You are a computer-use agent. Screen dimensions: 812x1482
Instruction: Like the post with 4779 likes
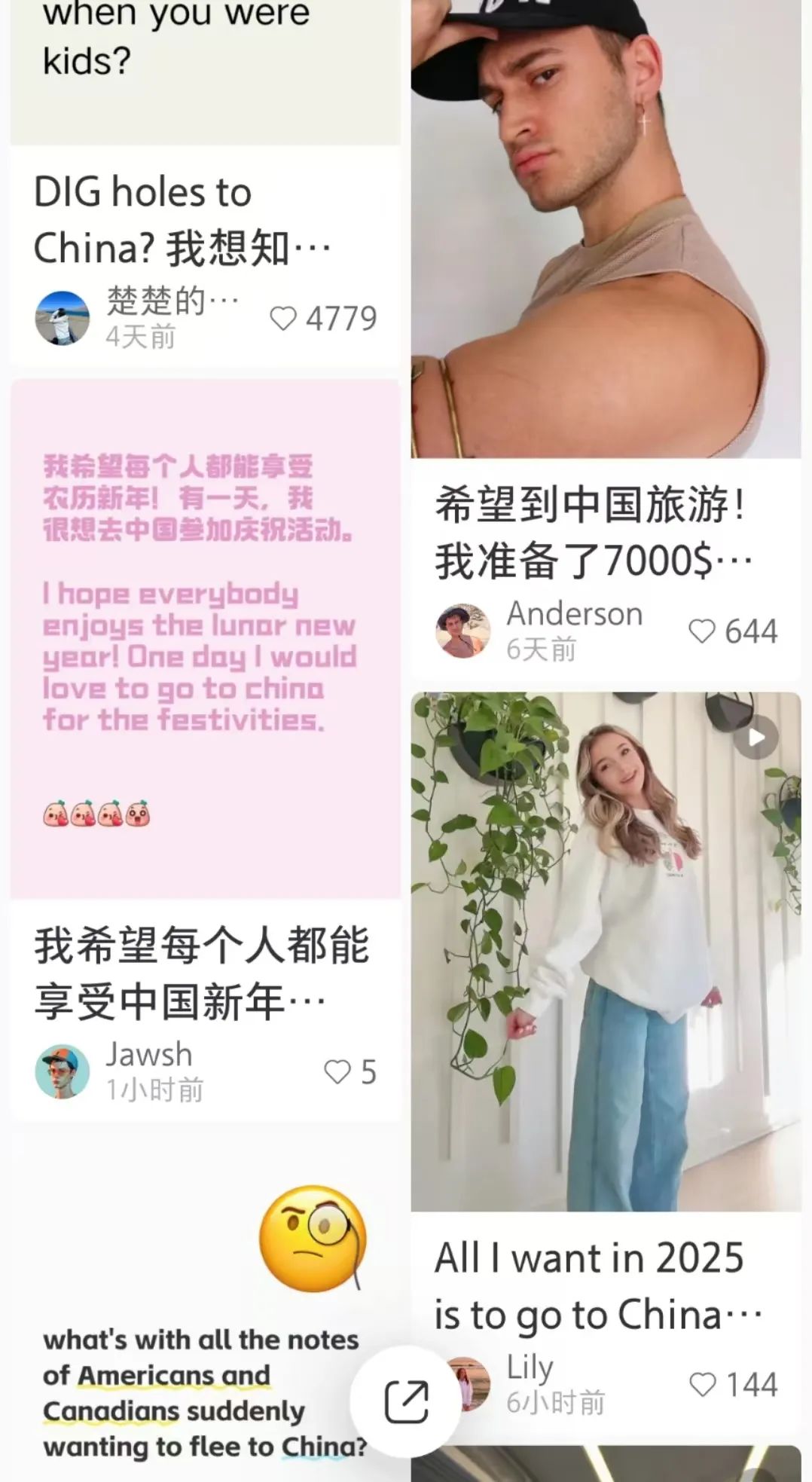(283, 319)
